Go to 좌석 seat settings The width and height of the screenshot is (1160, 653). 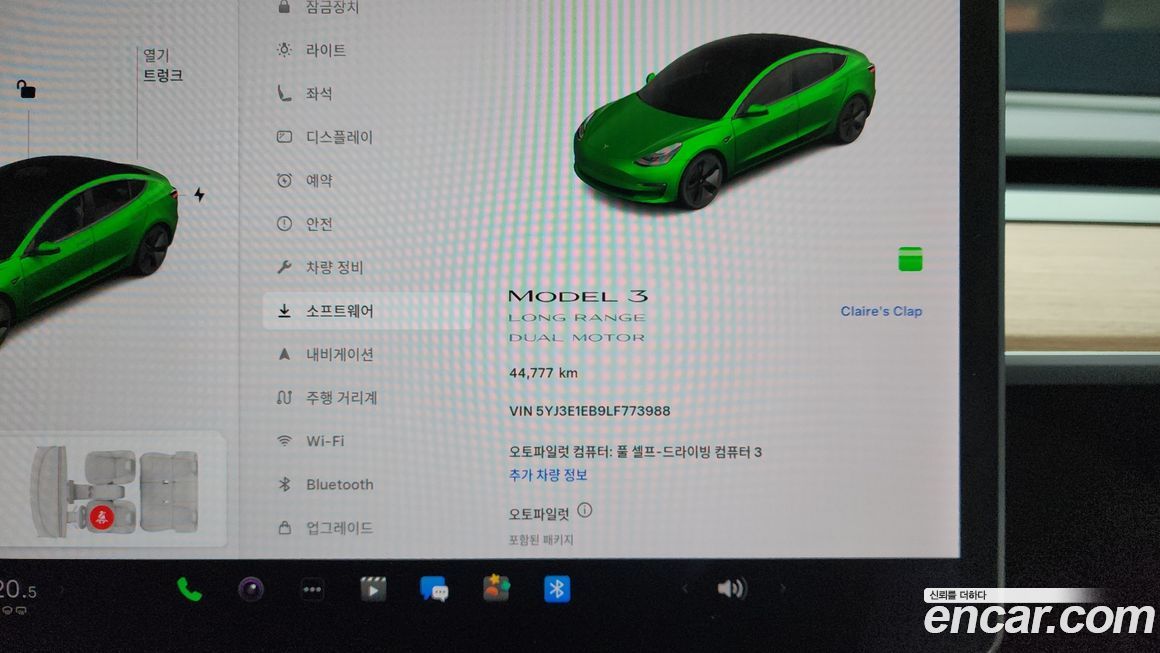click(x=318, y=94)
